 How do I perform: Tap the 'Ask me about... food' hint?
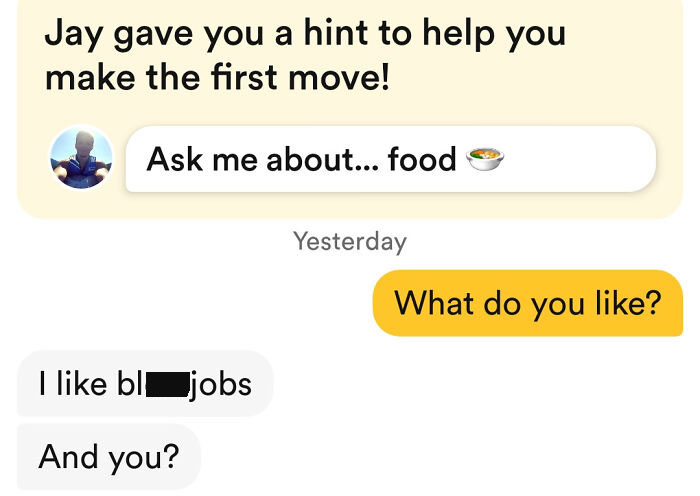click(390, 159)
